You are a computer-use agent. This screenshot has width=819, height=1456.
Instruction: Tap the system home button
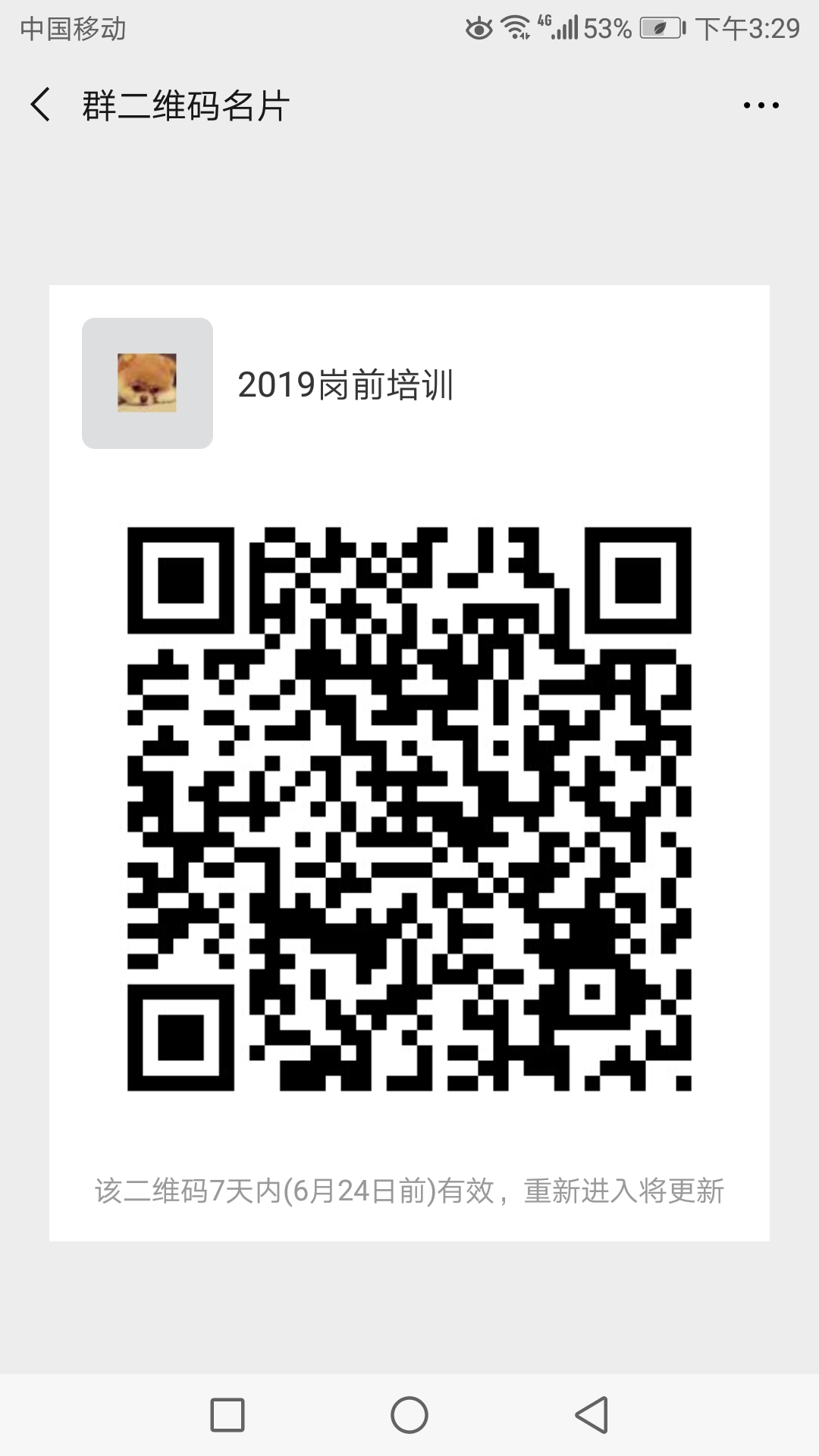[409, 1415]
